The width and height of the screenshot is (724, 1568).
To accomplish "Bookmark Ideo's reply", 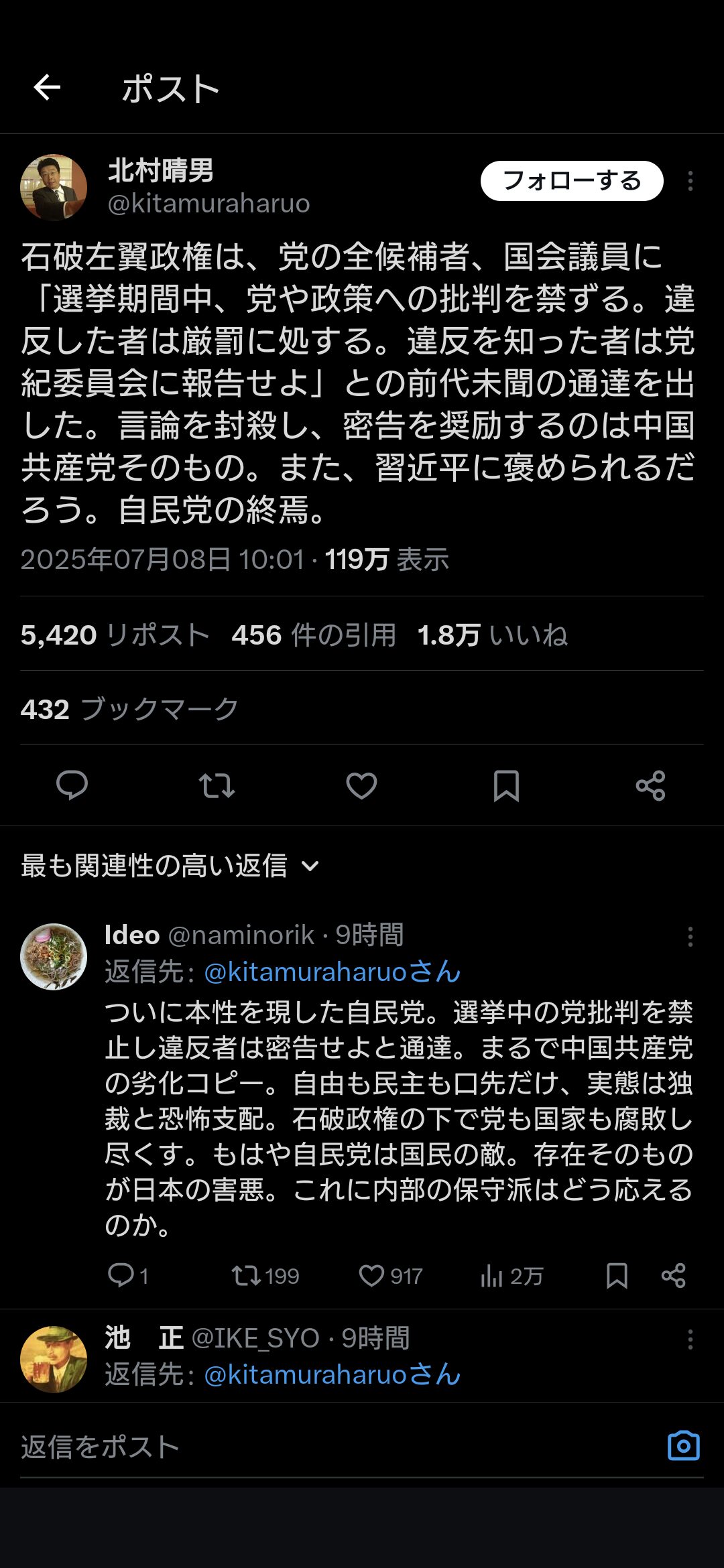I will click(617, 1276).
